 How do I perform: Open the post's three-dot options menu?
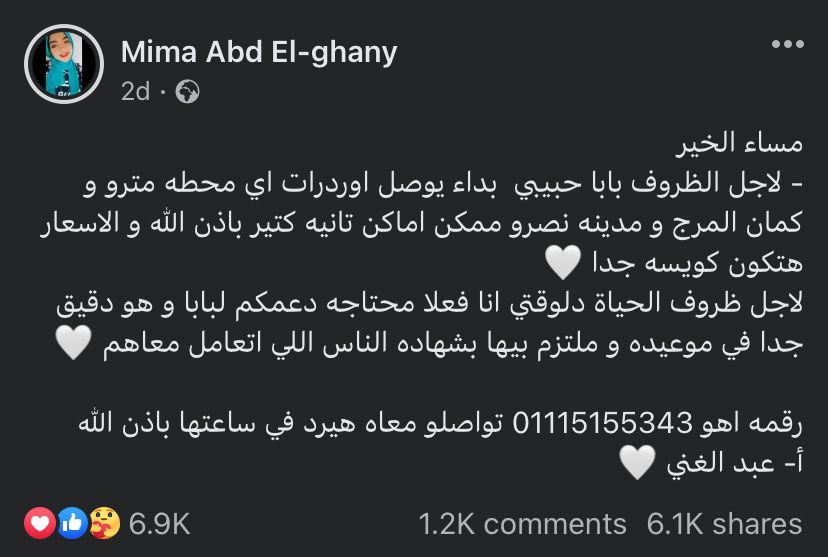pos(788,45)
